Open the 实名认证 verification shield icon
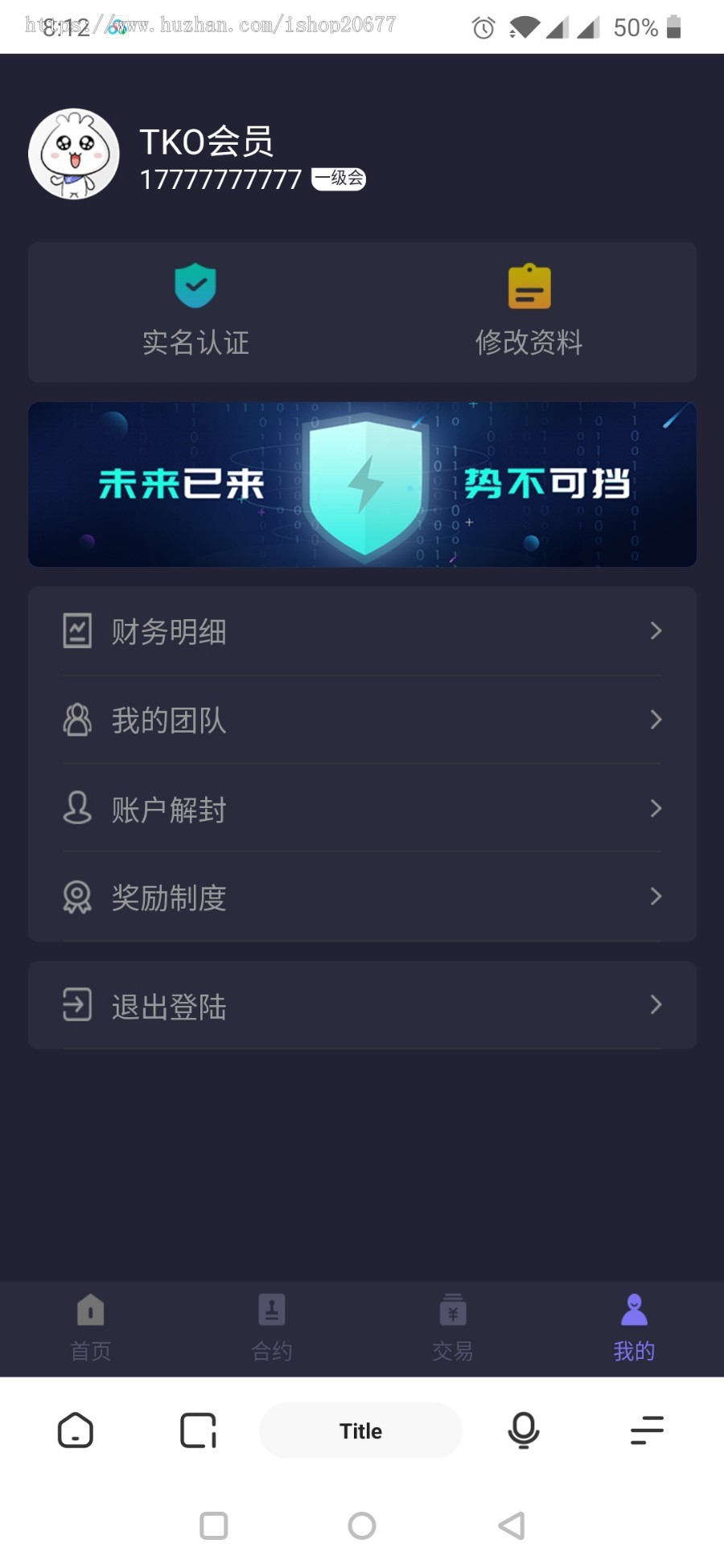Screen dimensions: 724x1568 coord(195,285)
